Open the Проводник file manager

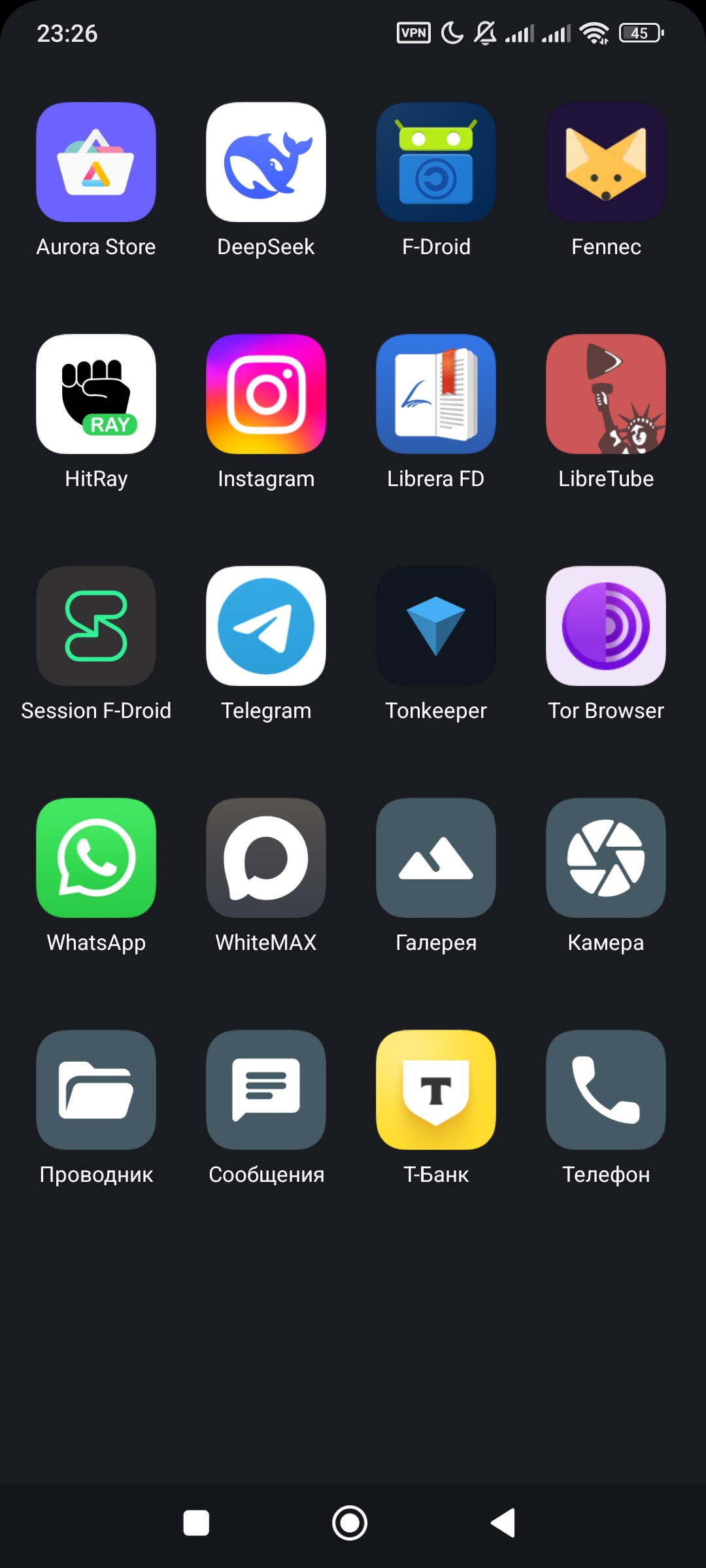tap(96, 1090)
